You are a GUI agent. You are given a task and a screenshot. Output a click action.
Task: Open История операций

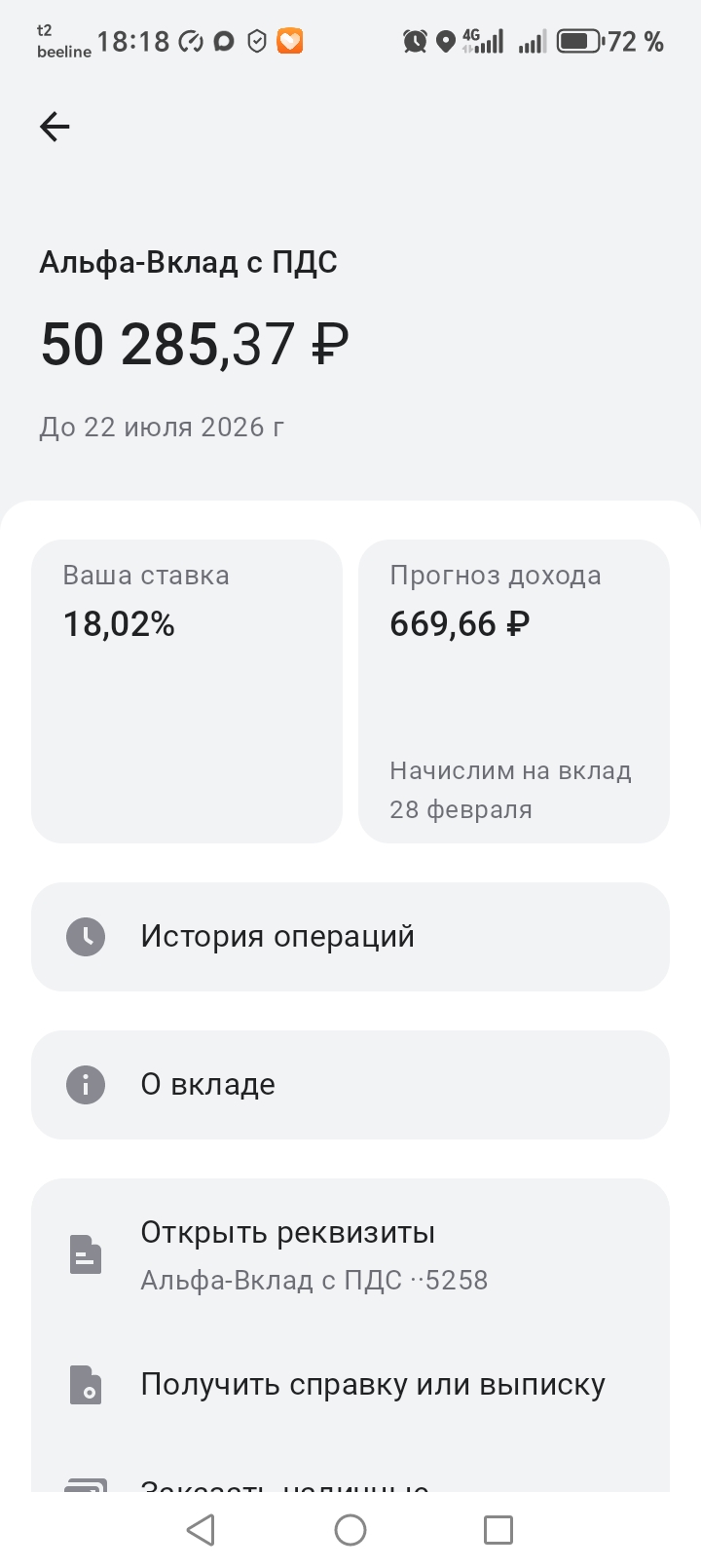coord(350,937)
